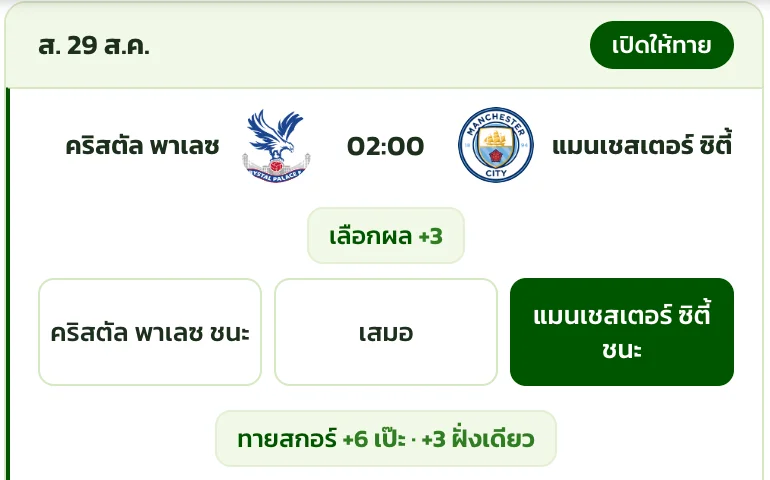The height and width of the screenshot is (480, 770).
Task: Choose the เสมอ draw option
Action: 385,332
